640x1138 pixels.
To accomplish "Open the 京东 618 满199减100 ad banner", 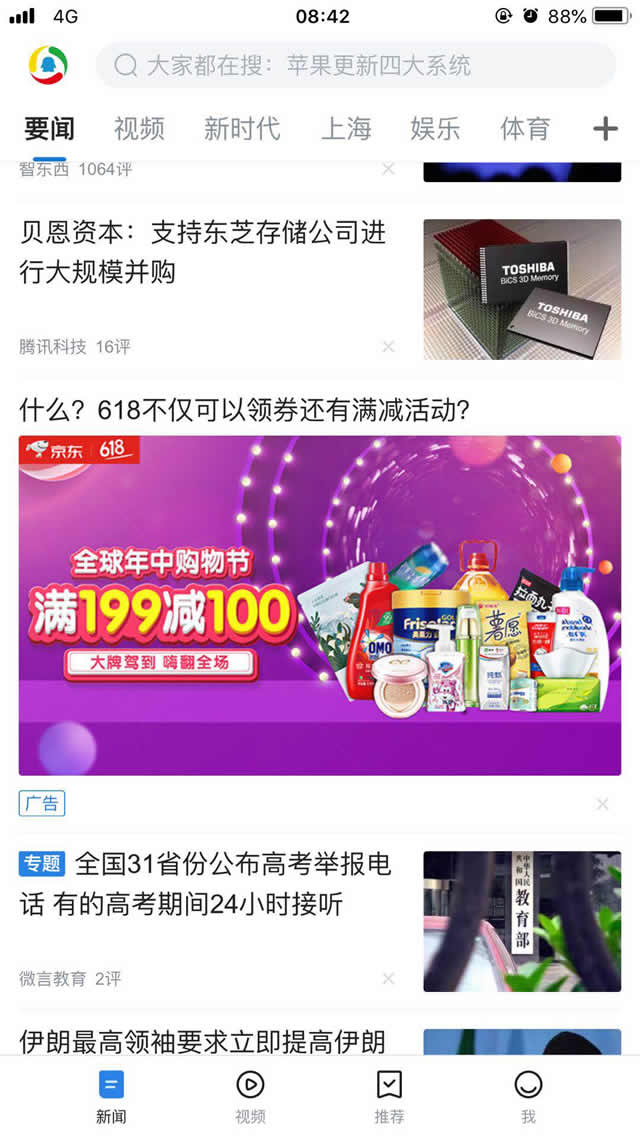I will point(320,605).
